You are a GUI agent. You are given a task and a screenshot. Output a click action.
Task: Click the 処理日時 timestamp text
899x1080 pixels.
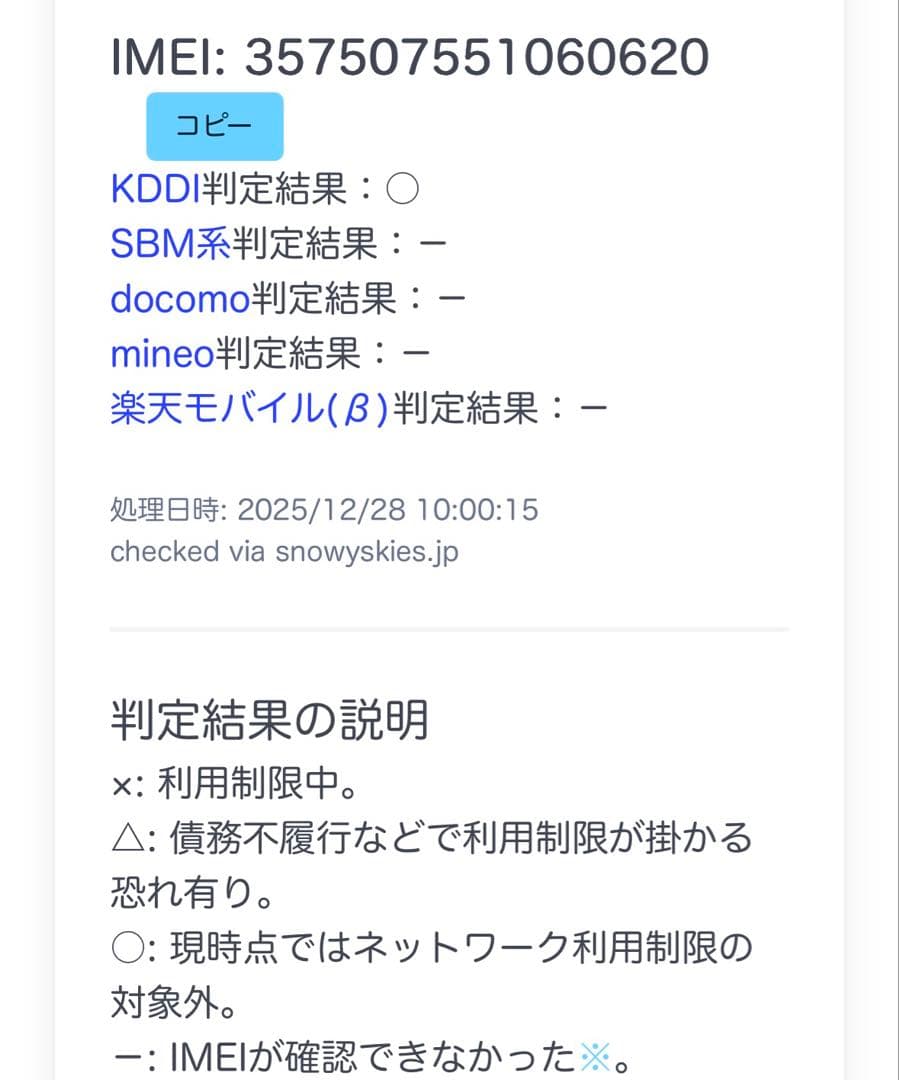click(x=325, y=510)
